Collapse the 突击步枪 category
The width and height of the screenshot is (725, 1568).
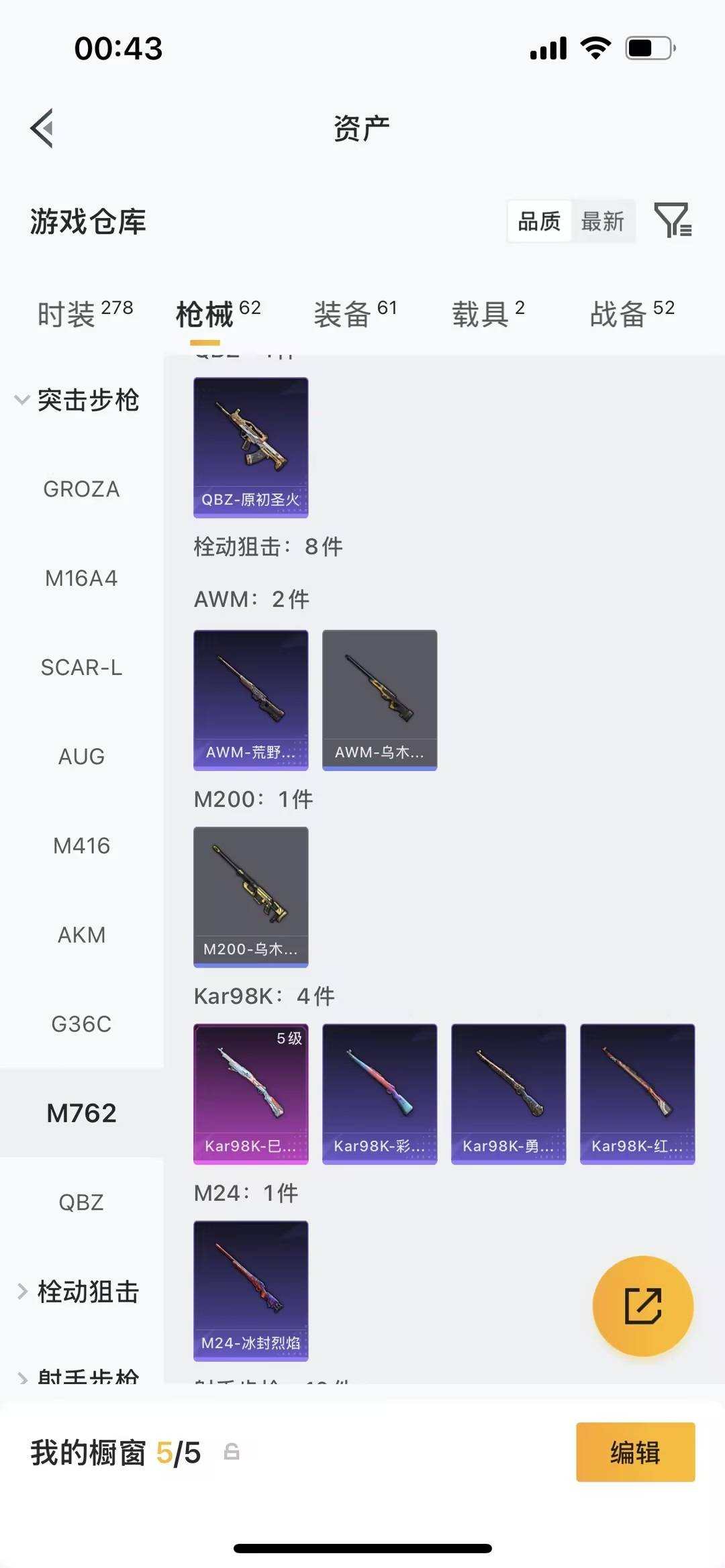click(x=89, y=400)
